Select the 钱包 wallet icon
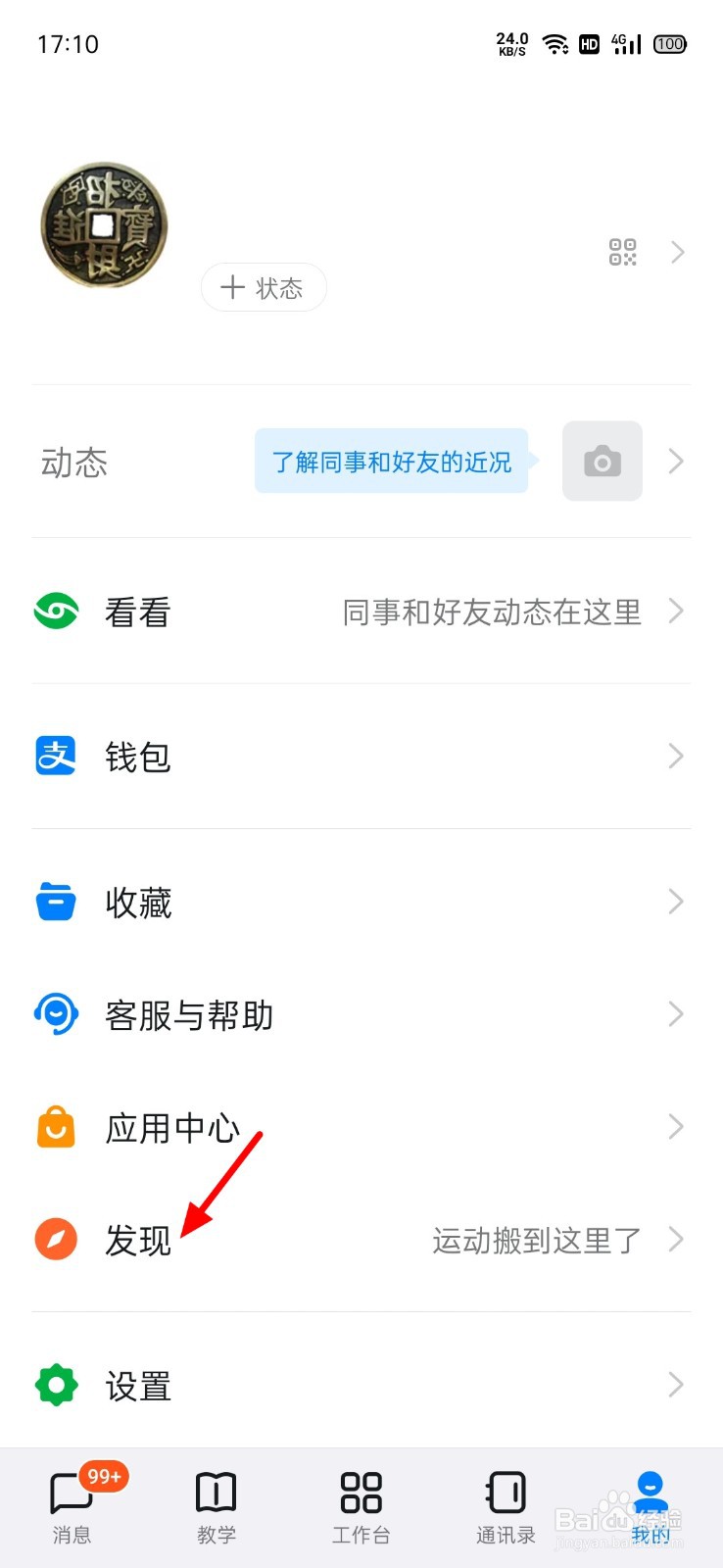Viewport: 723px width, 1568px height. pyautogui.click(x=56, y=756)
